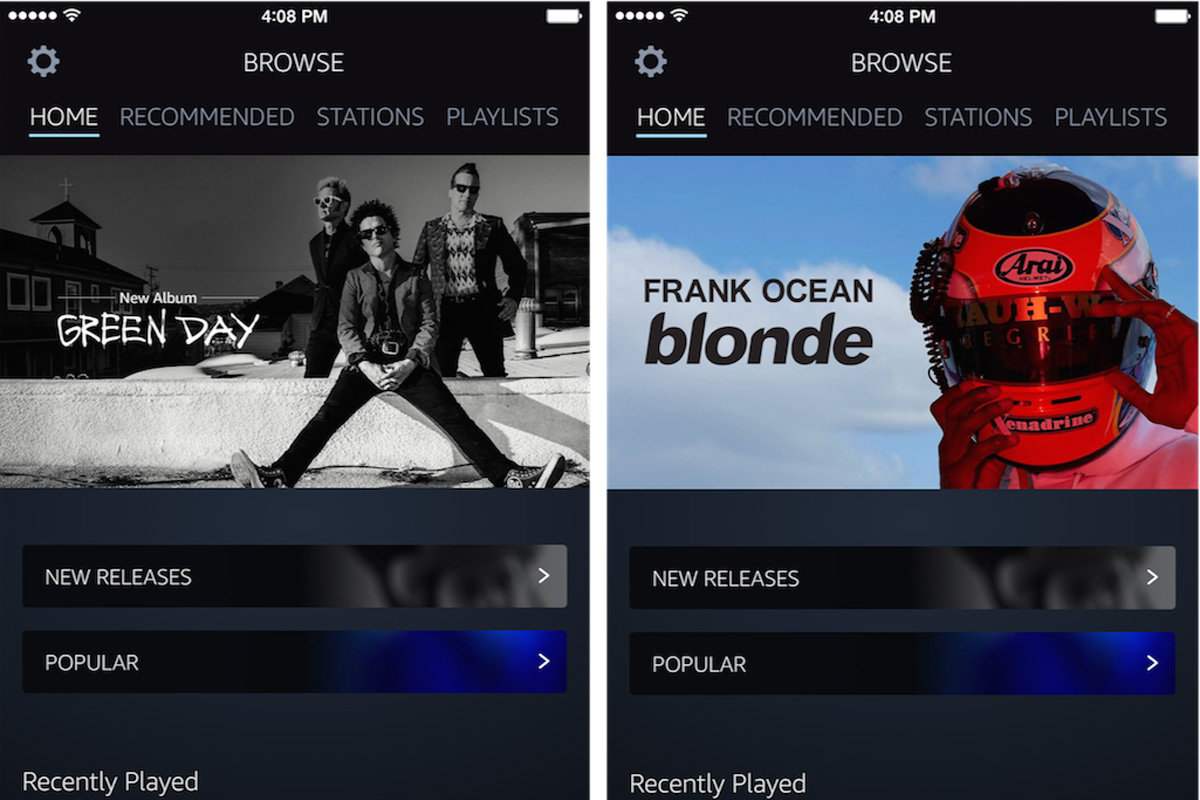Switch to Stations tab on Green Day screen

point(370,117)
